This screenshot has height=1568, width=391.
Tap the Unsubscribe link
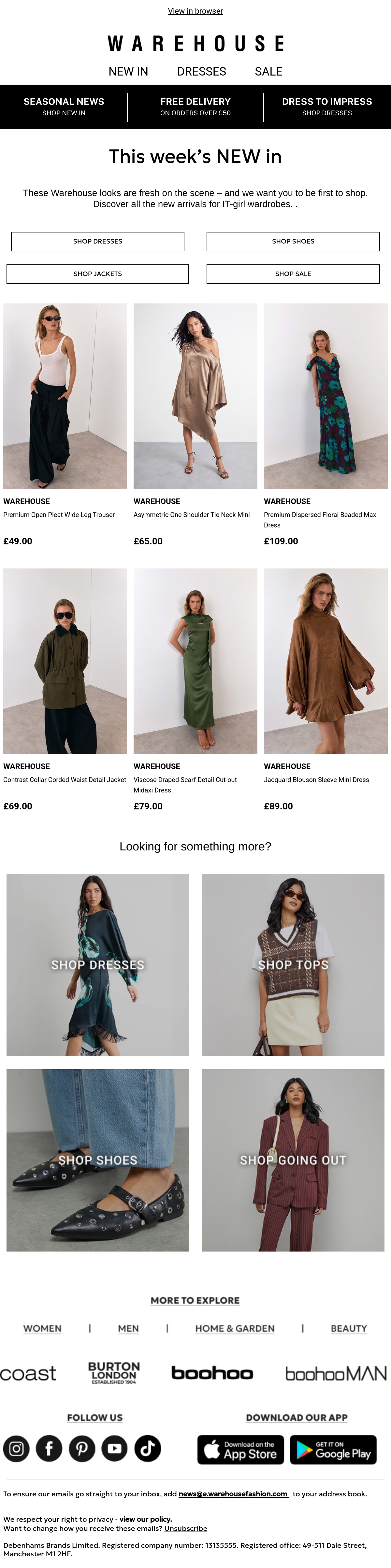coord(186,1528)
